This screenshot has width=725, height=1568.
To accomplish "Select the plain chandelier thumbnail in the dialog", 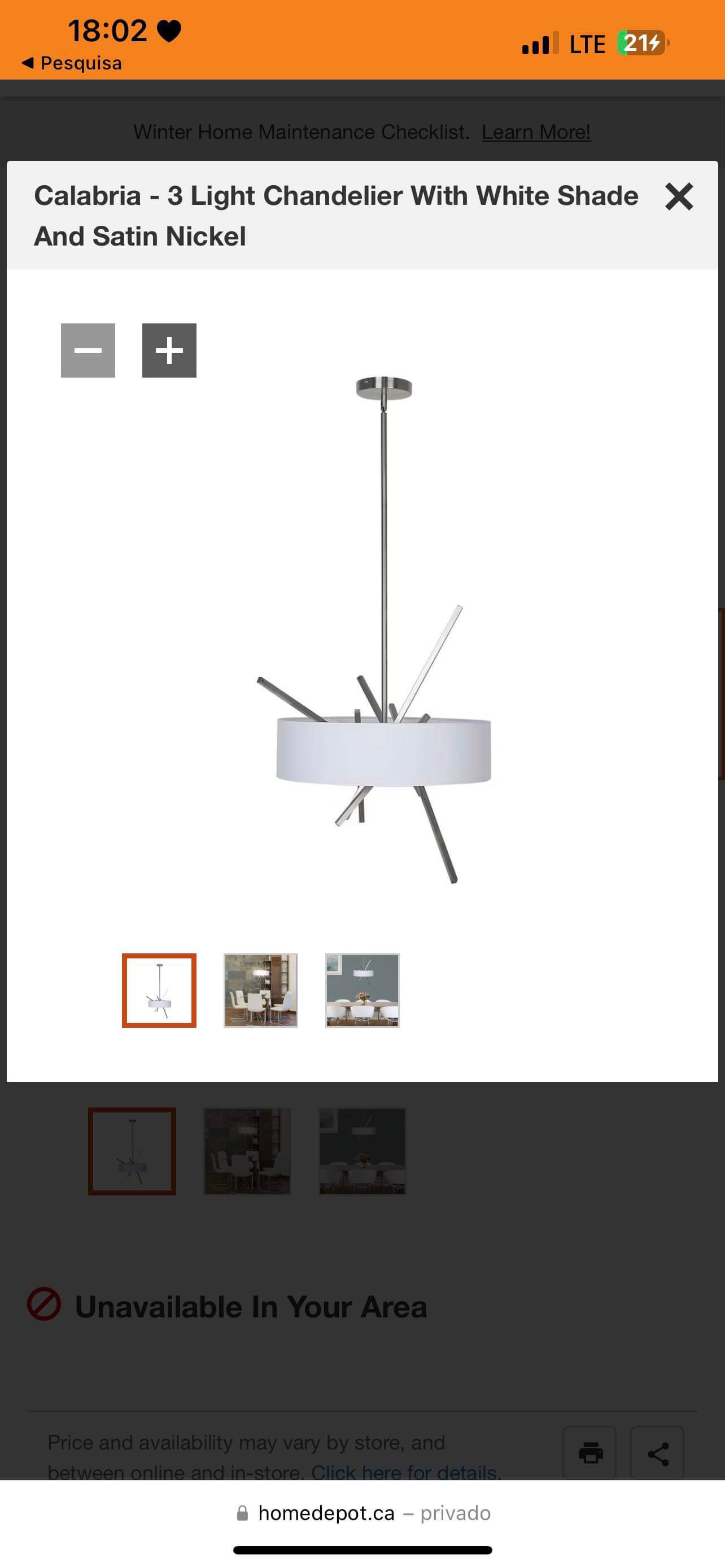I will click(159, 991).
